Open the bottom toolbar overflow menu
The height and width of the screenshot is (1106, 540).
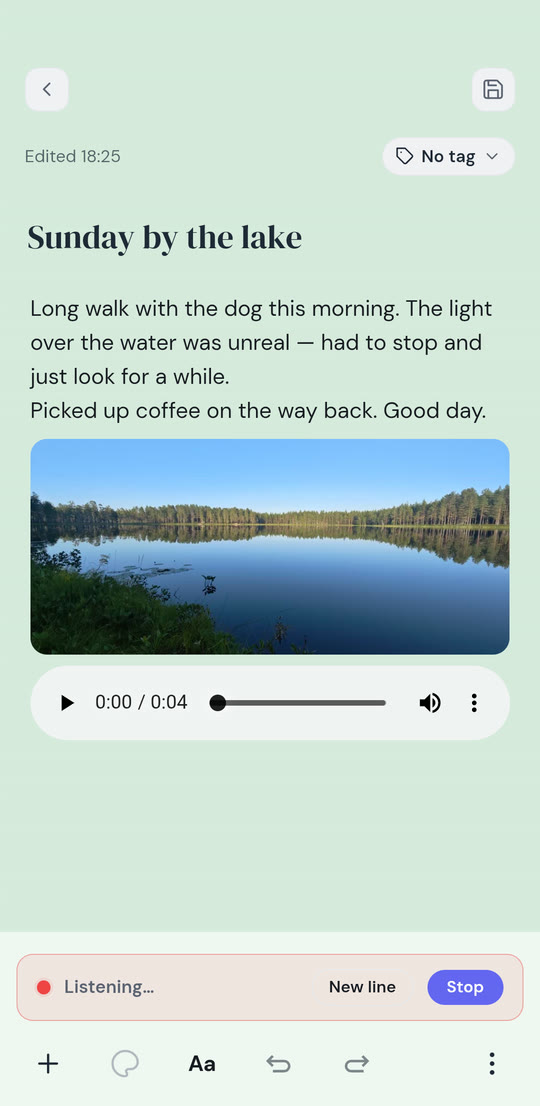[492, 1064]
